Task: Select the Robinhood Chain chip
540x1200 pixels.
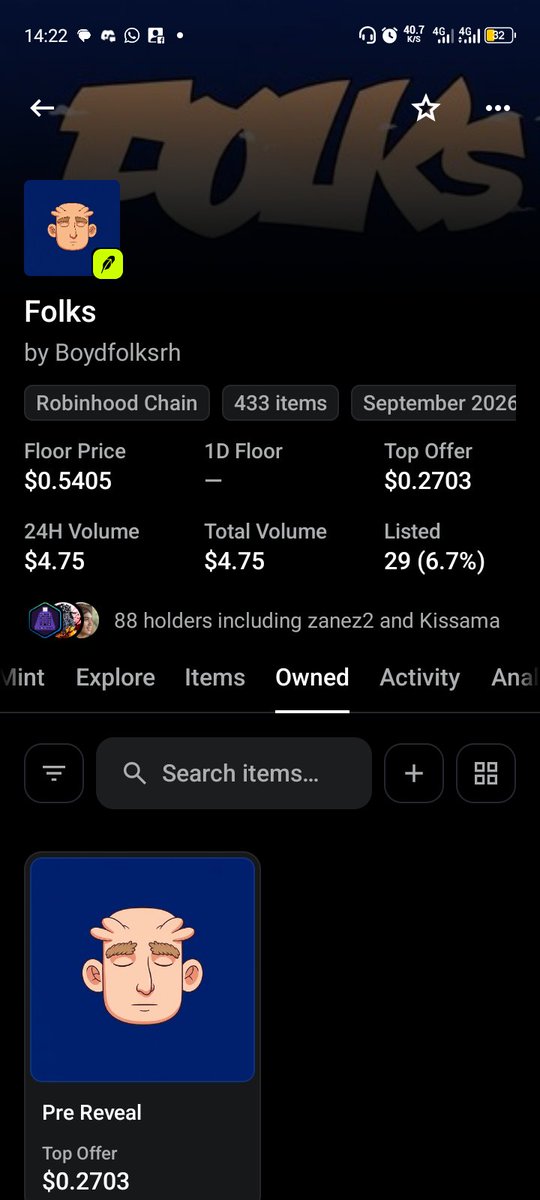Action: [117, 403]
